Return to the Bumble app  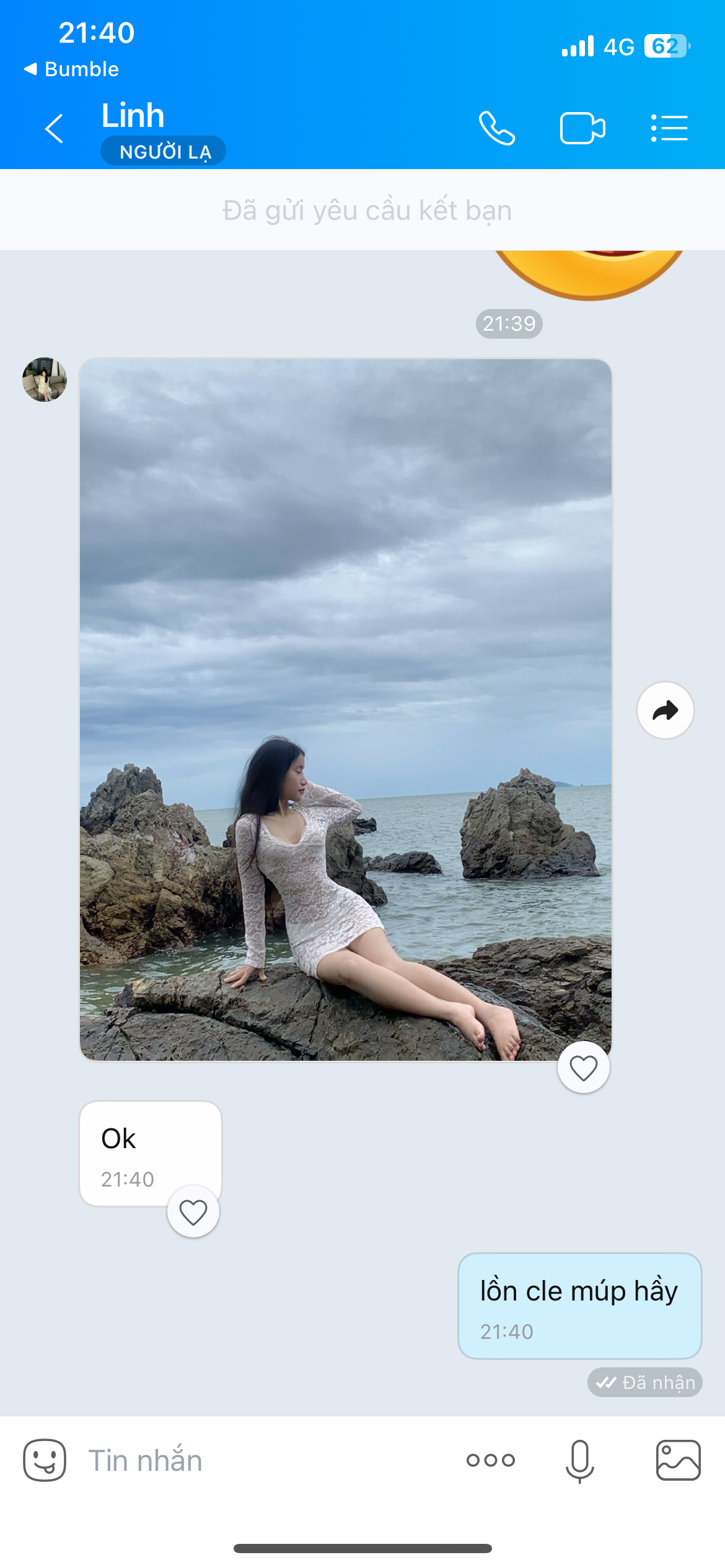[x=72, y=69]
